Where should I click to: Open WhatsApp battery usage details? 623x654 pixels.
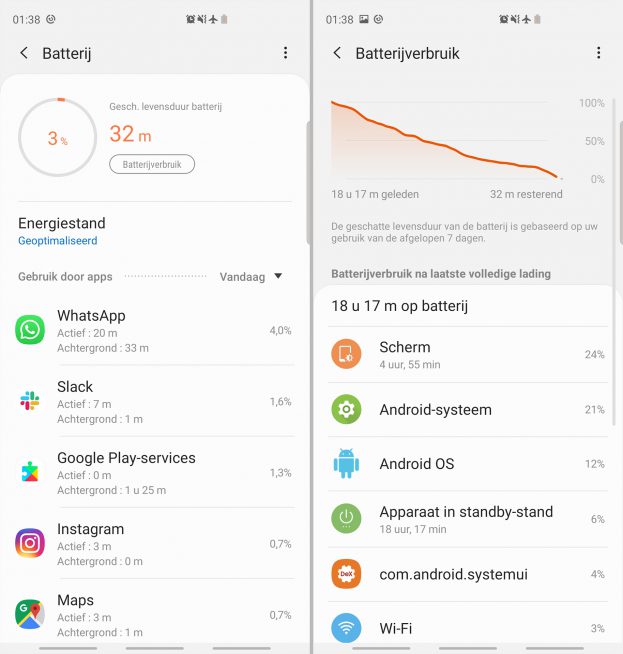click(x=153, y=330)
